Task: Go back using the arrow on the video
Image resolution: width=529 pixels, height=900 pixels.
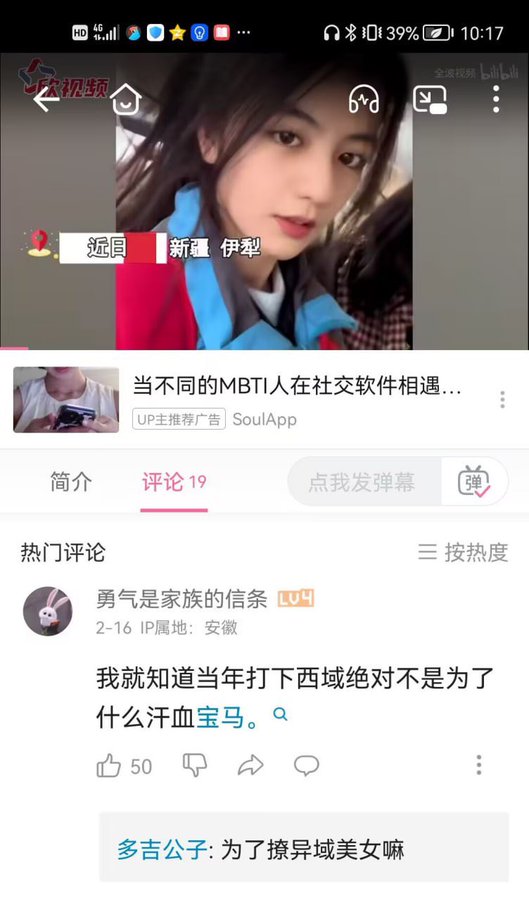Action: [46, 99]
